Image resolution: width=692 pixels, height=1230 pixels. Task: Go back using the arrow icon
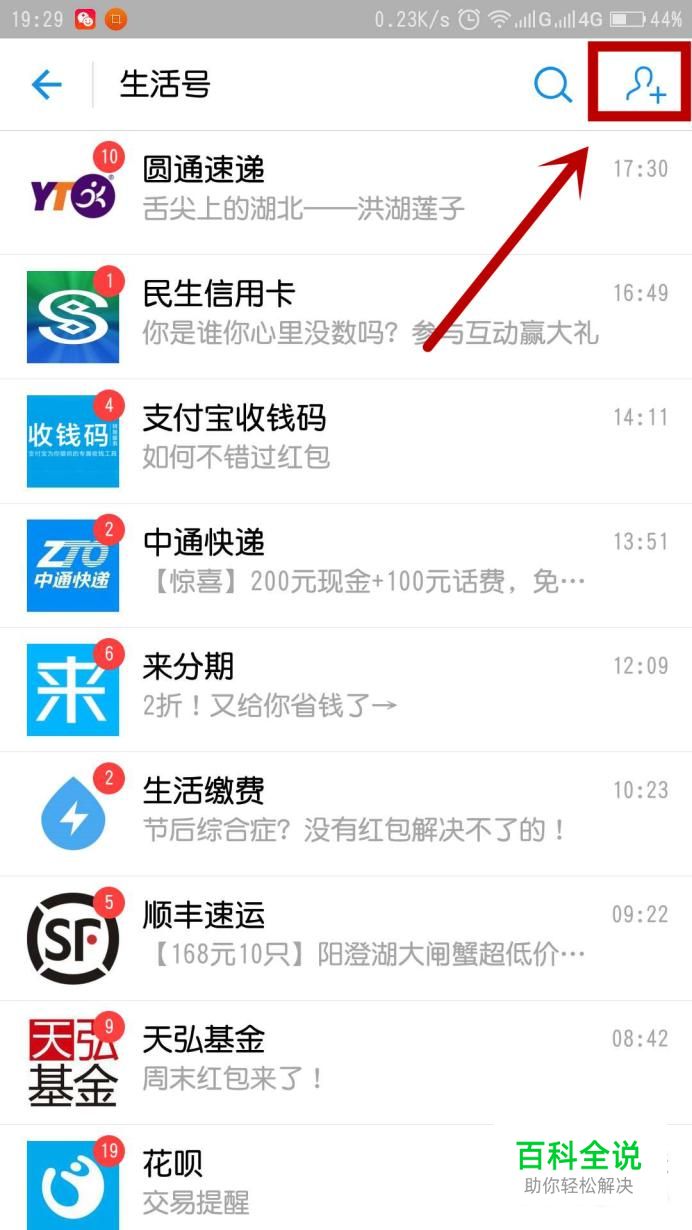tap(46, 85)
